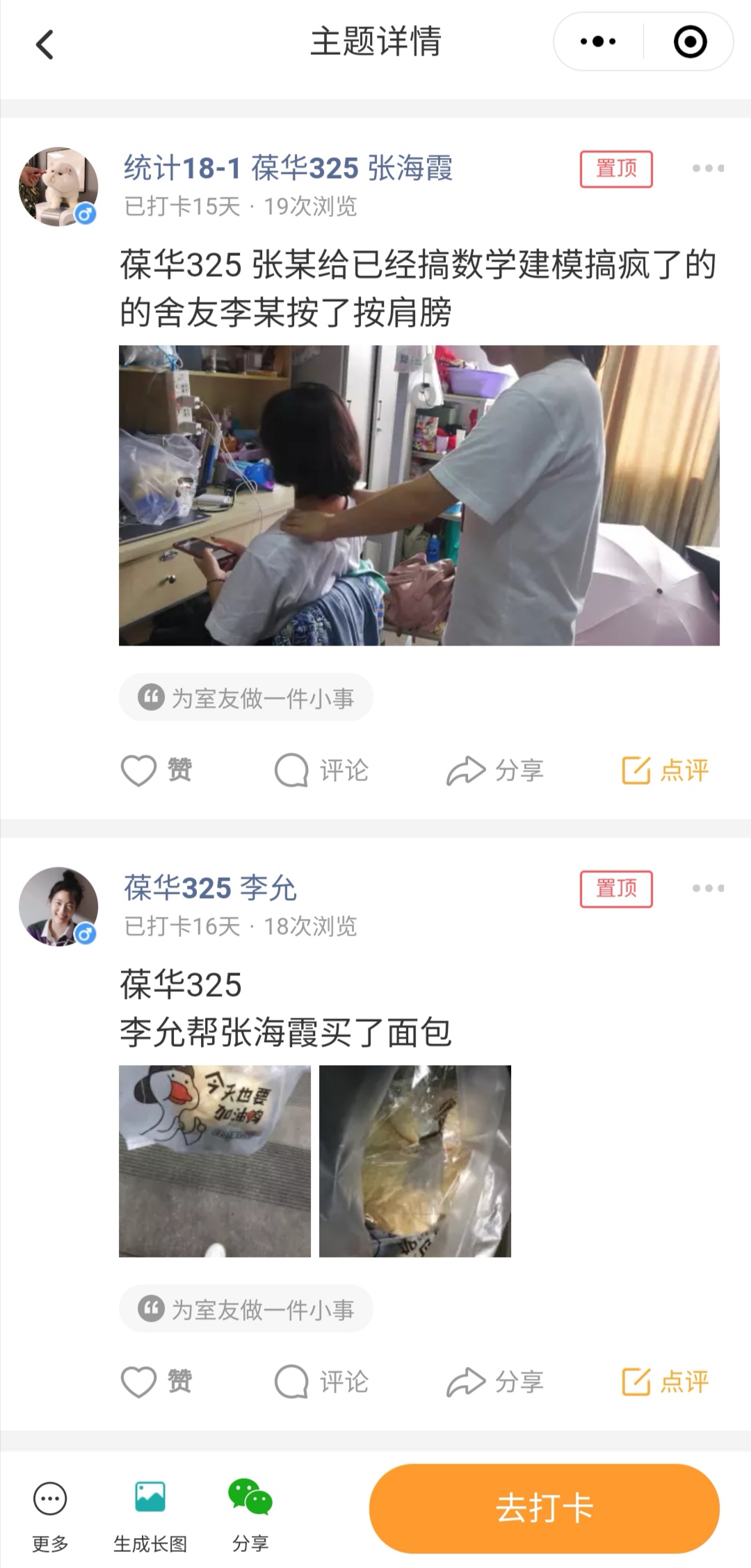Share 张海霞's post

coord(494,770)
